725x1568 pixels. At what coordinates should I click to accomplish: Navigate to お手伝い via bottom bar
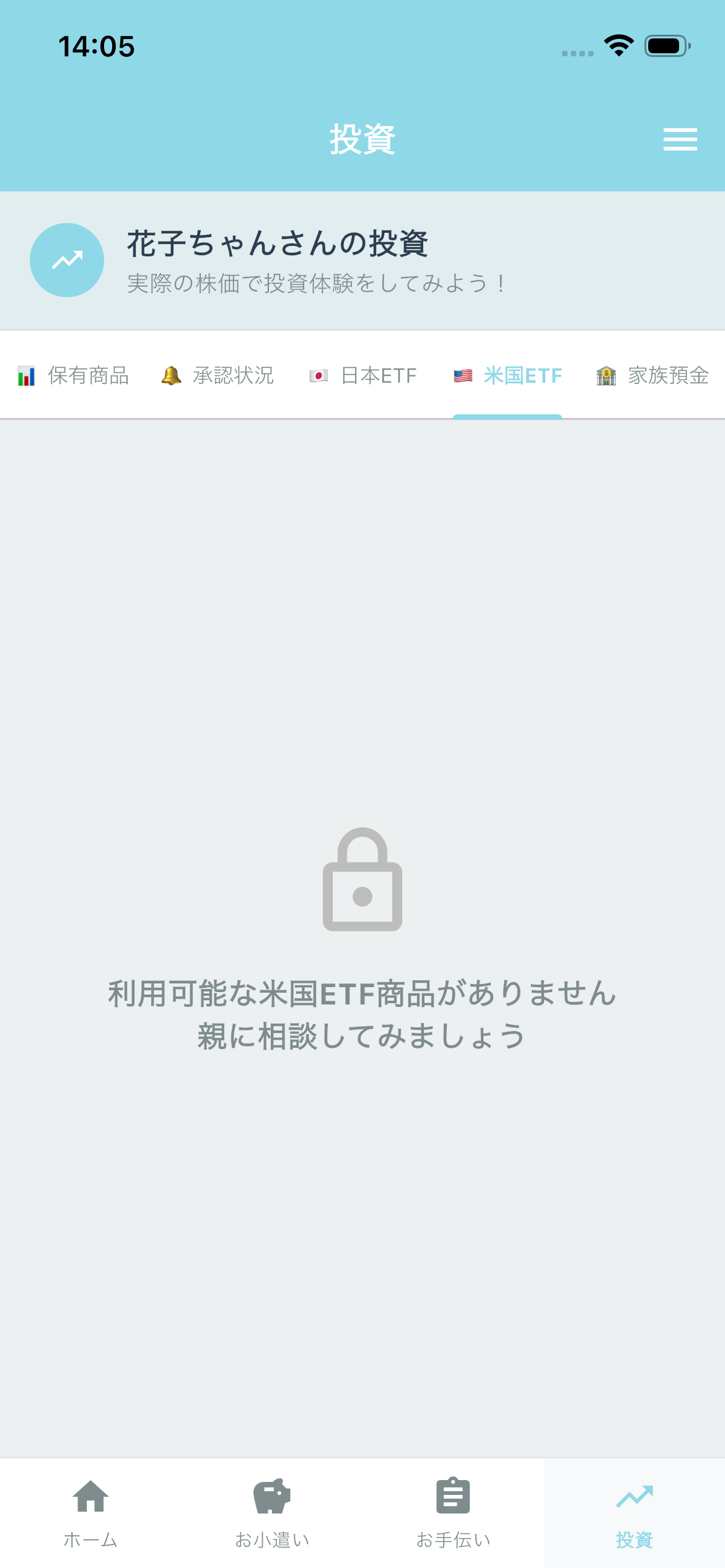pos(453,1511)
